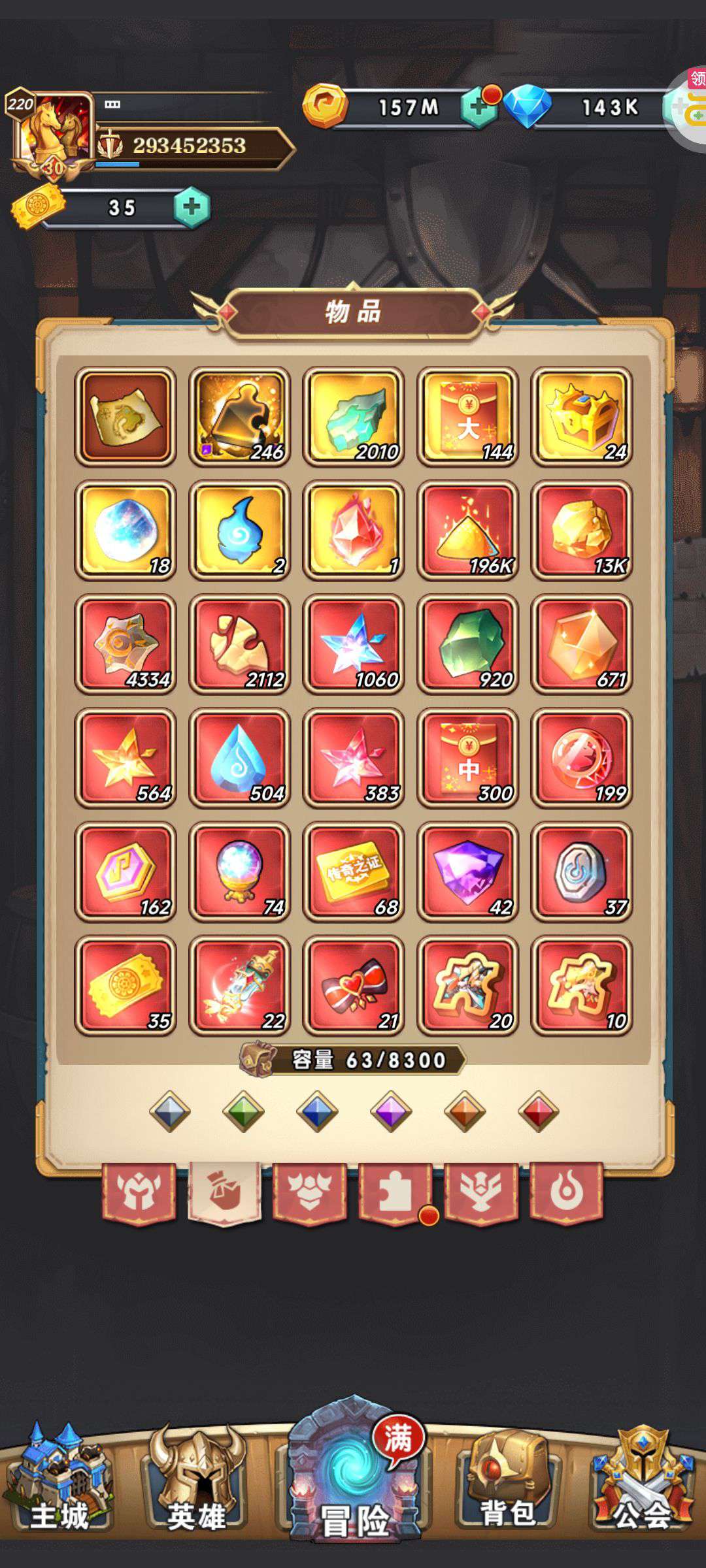The image size is (706, 1568).
Task: Select the 传奇之证 gold card item
Action: (x=354, y=872)
